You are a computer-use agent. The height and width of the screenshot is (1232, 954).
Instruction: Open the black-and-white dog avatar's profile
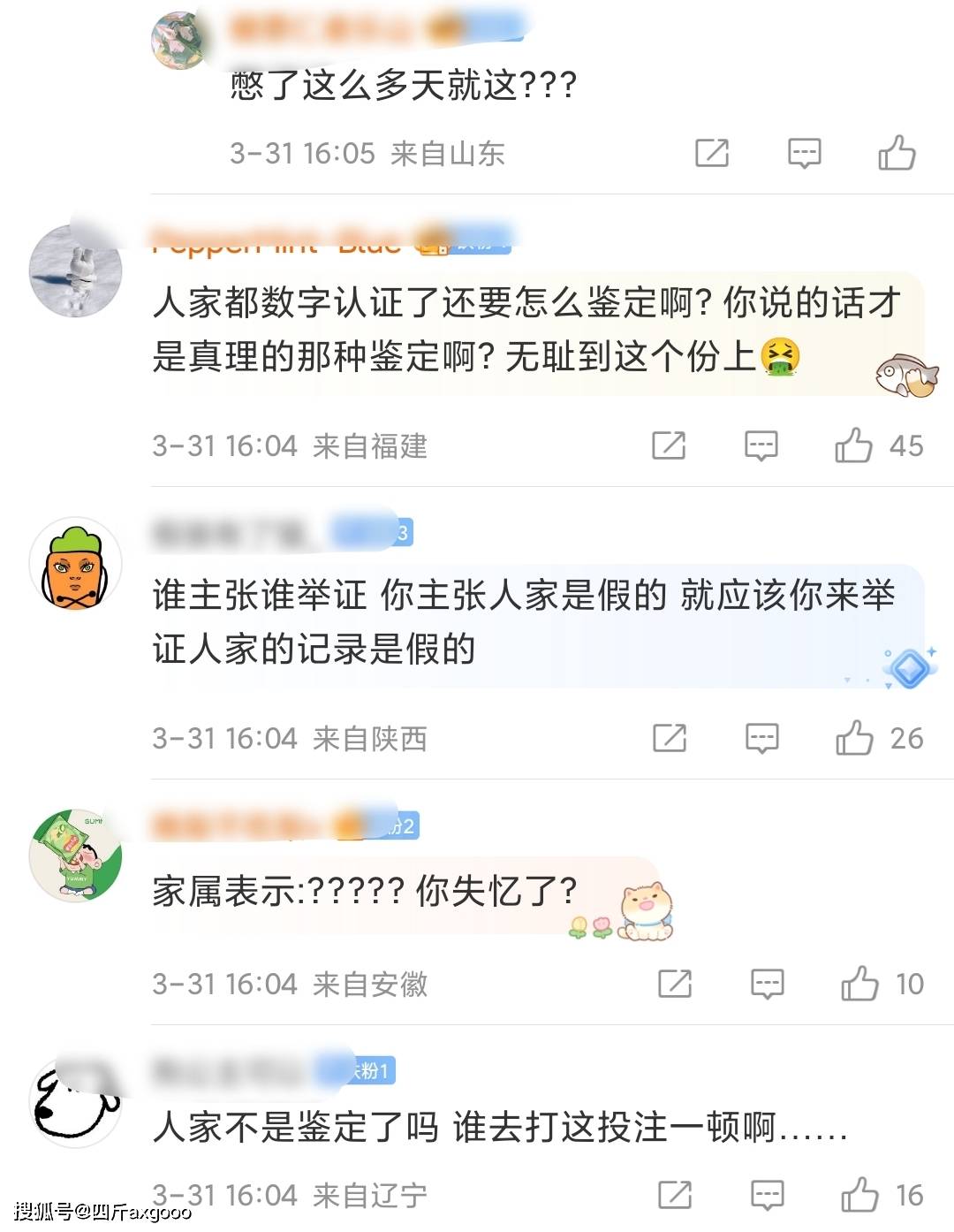[75, 1102]
